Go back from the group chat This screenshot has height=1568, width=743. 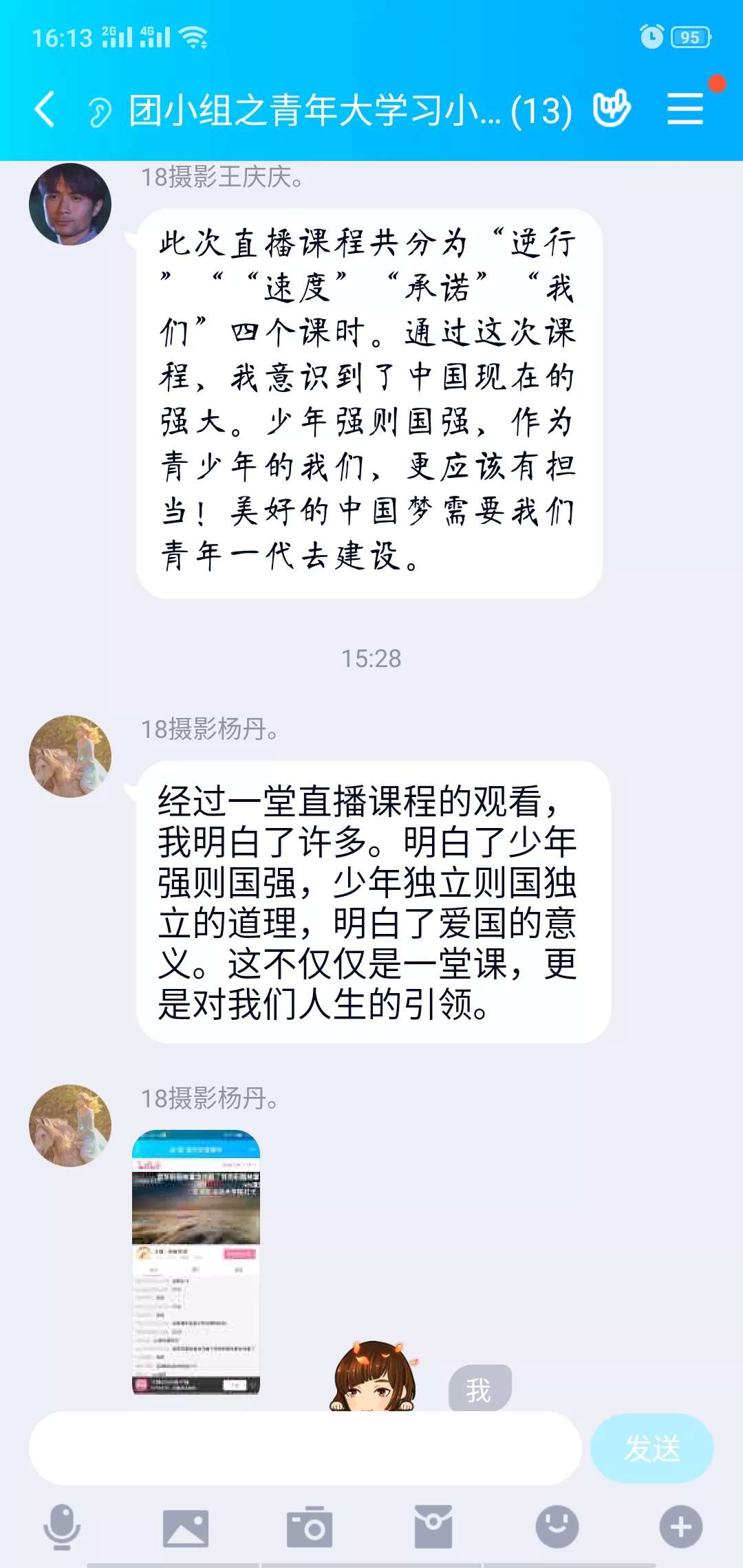pyautogui.click(x=45, y=110)
